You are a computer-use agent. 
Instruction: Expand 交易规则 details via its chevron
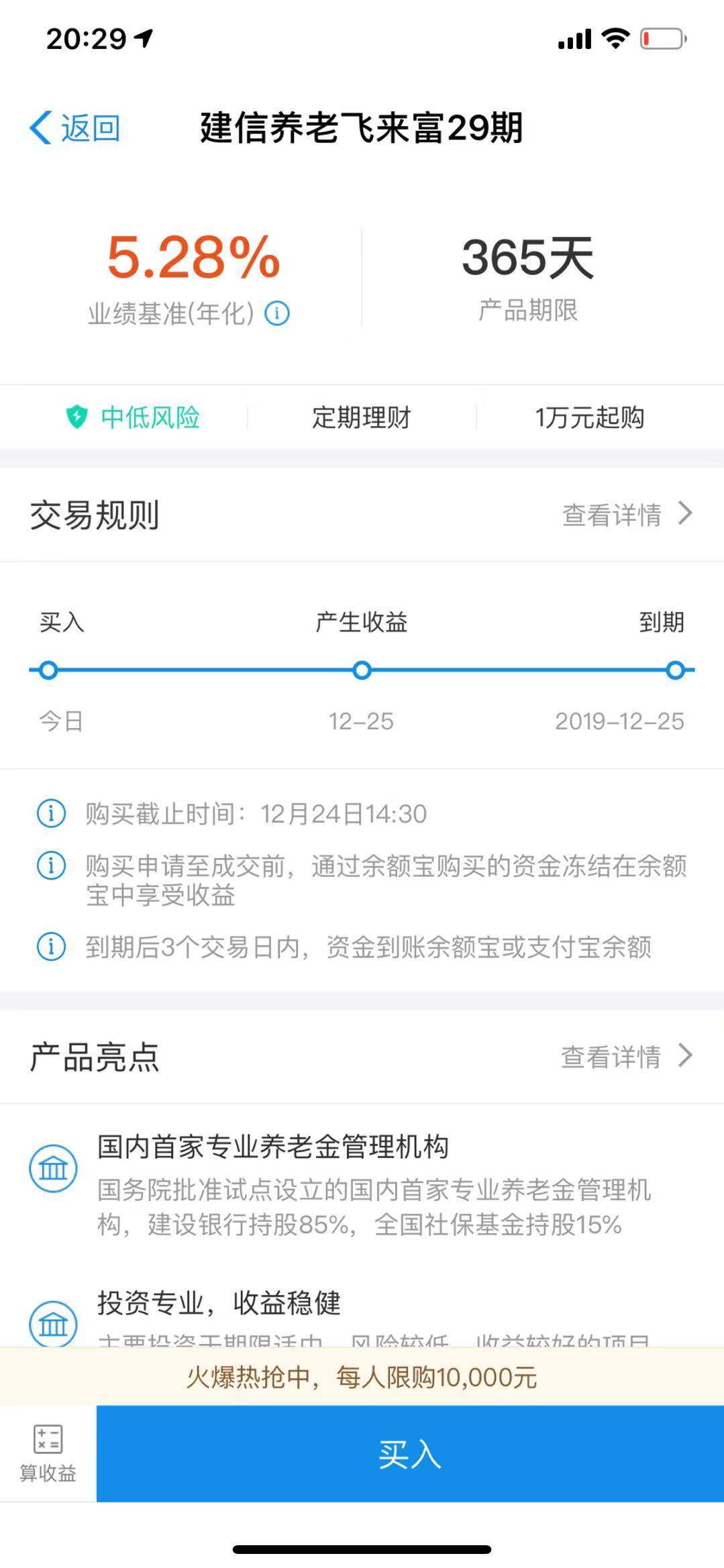point(686,514)
